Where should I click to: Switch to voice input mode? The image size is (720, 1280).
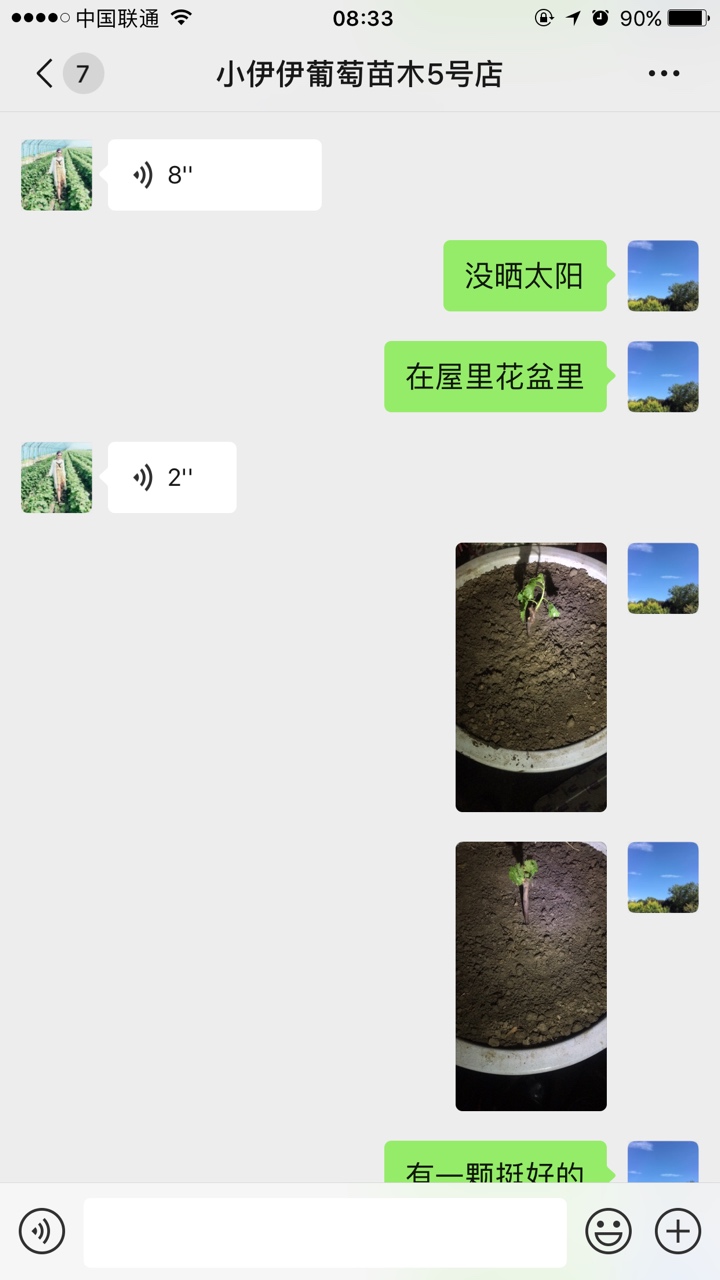pos(42,1231)
